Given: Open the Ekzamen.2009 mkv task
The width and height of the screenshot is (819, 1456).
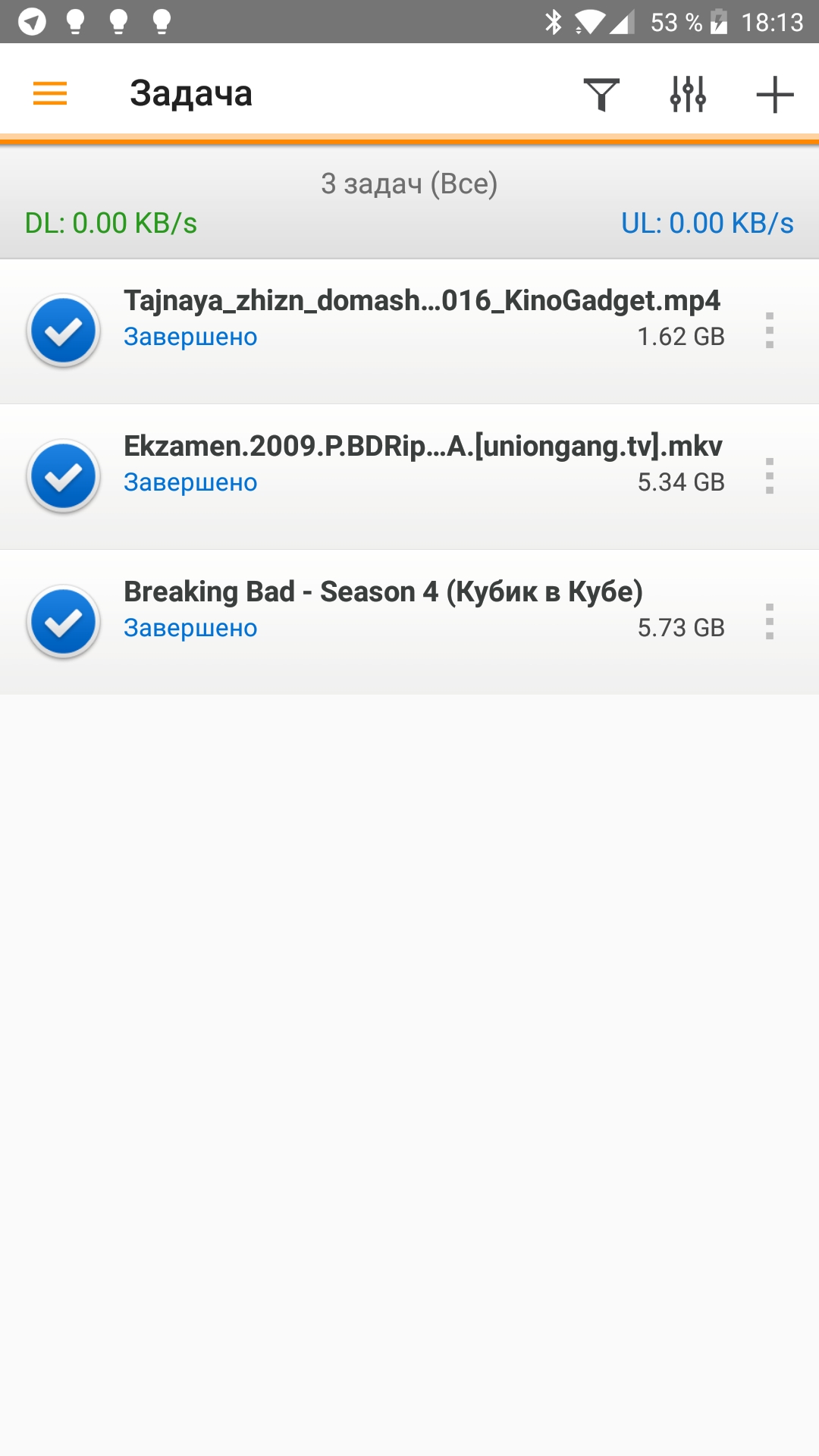Looking at the screenshot, I should point(409,477).
